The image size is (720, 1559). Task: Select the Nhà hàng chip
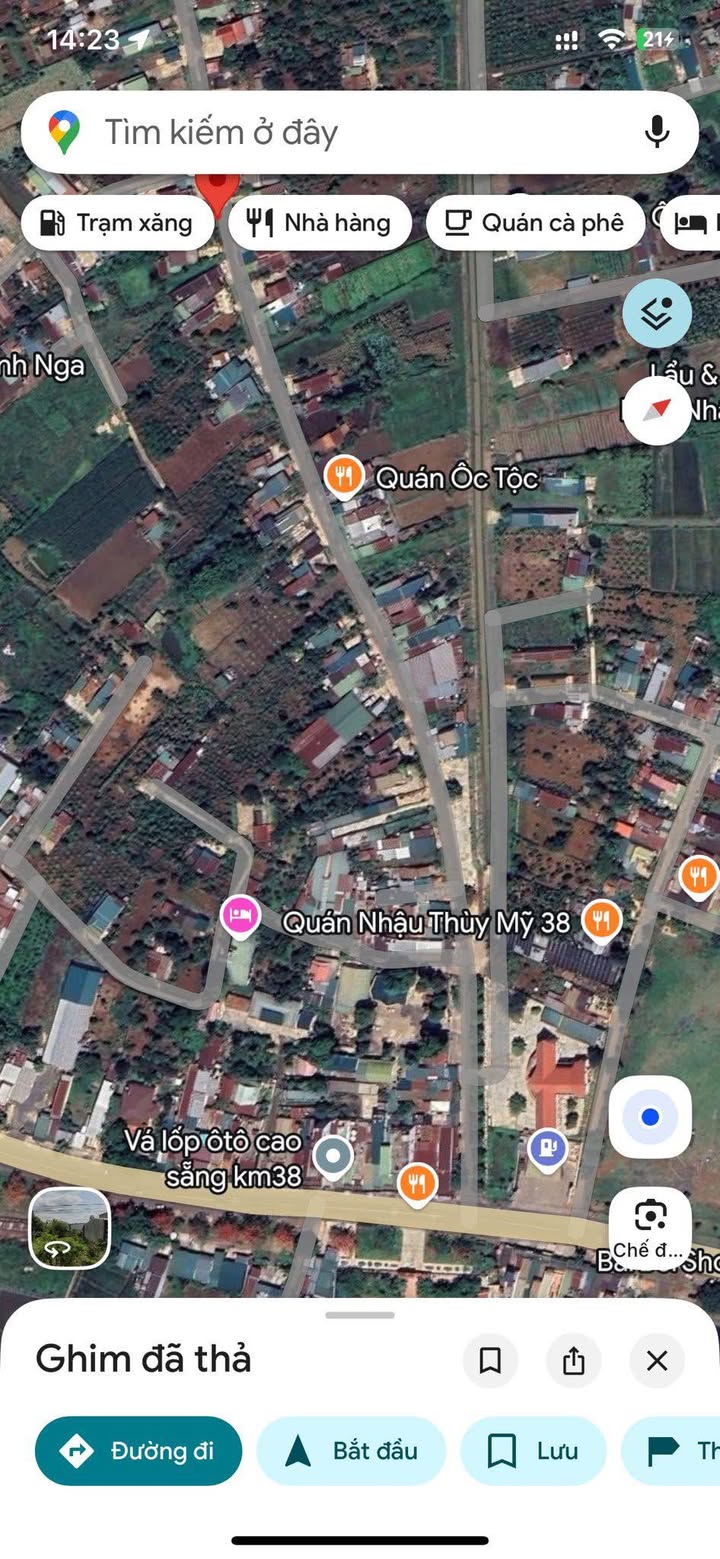coord(320,222)
